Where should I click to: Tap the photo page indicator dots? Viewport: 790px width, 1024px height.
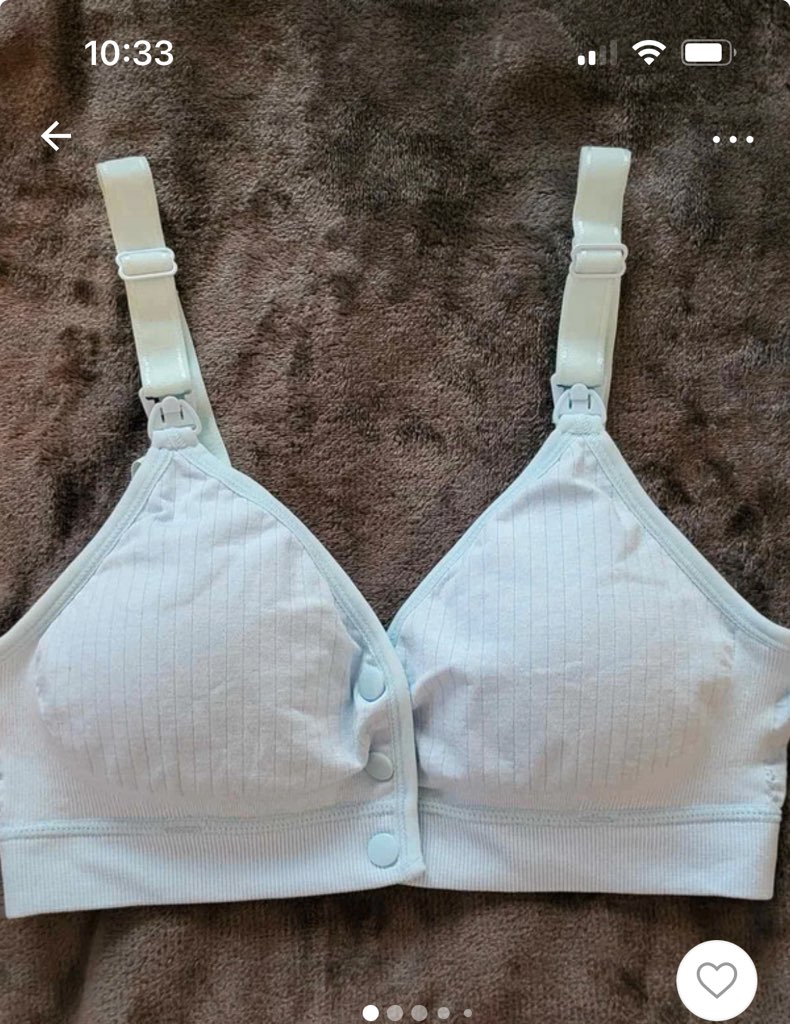pos(418,1013)
